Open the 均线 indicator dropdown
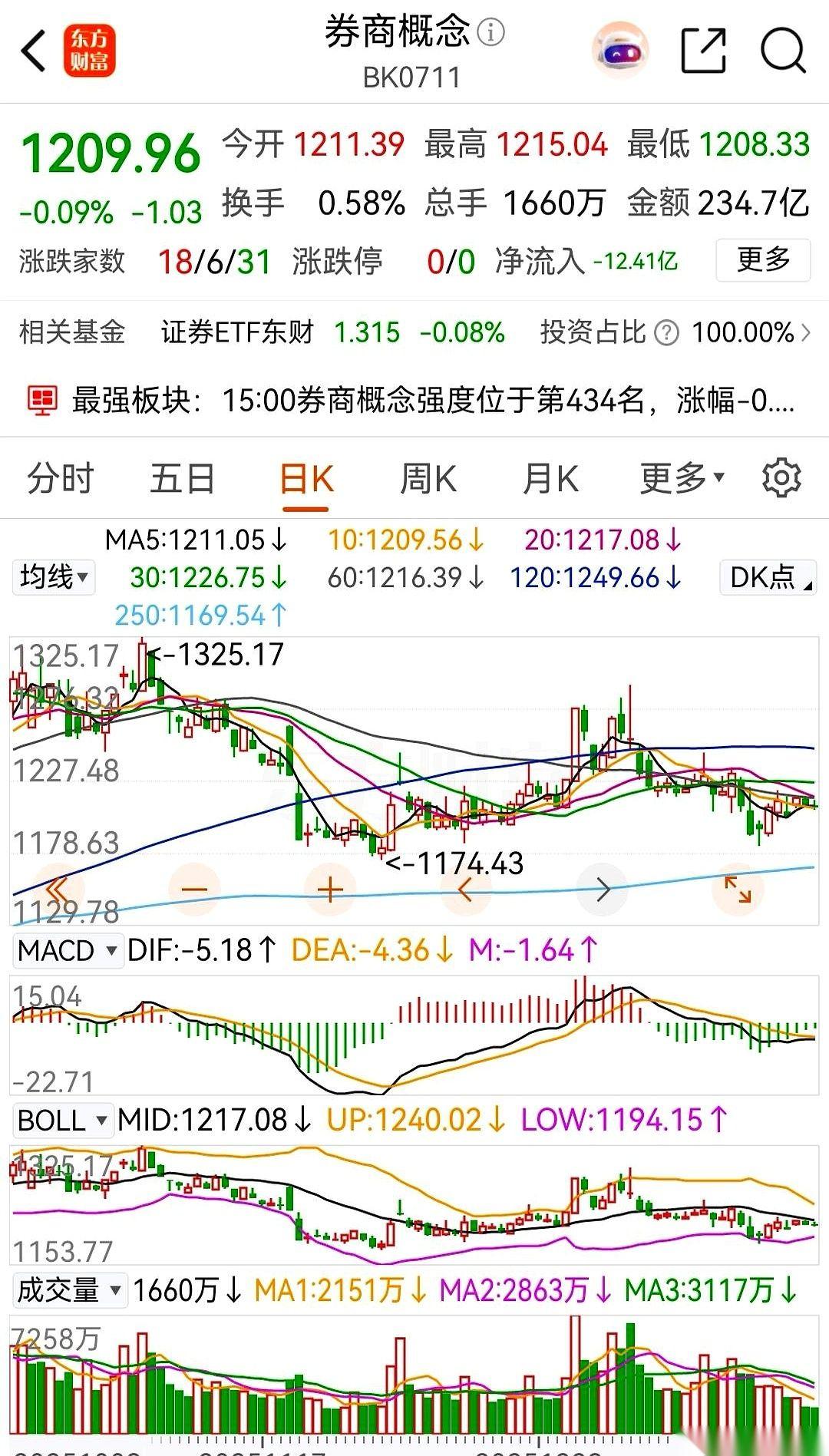Viewport: 829px width, 1456px height. pos(53,578)
